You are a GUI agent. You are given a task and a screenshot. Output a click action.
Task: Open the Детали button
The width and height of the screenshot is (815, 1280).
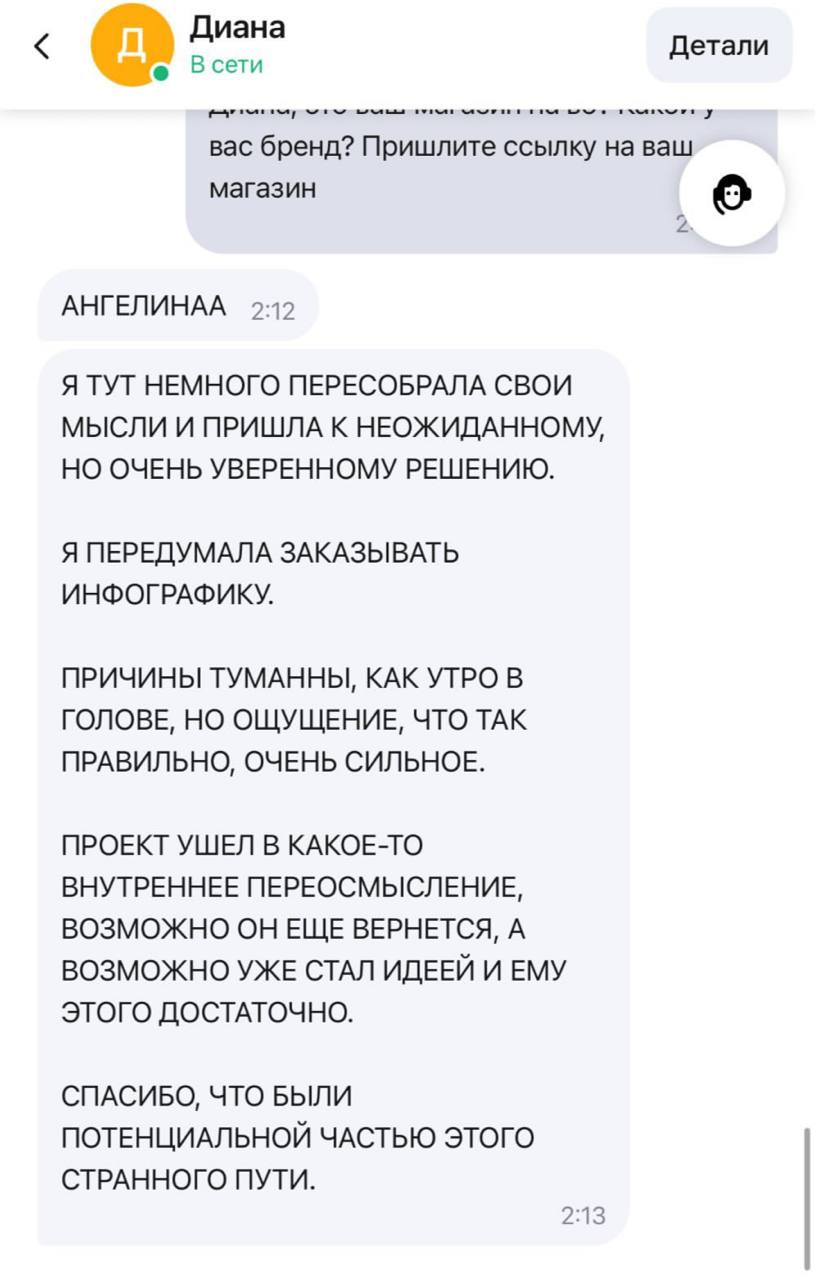point(718,46)
